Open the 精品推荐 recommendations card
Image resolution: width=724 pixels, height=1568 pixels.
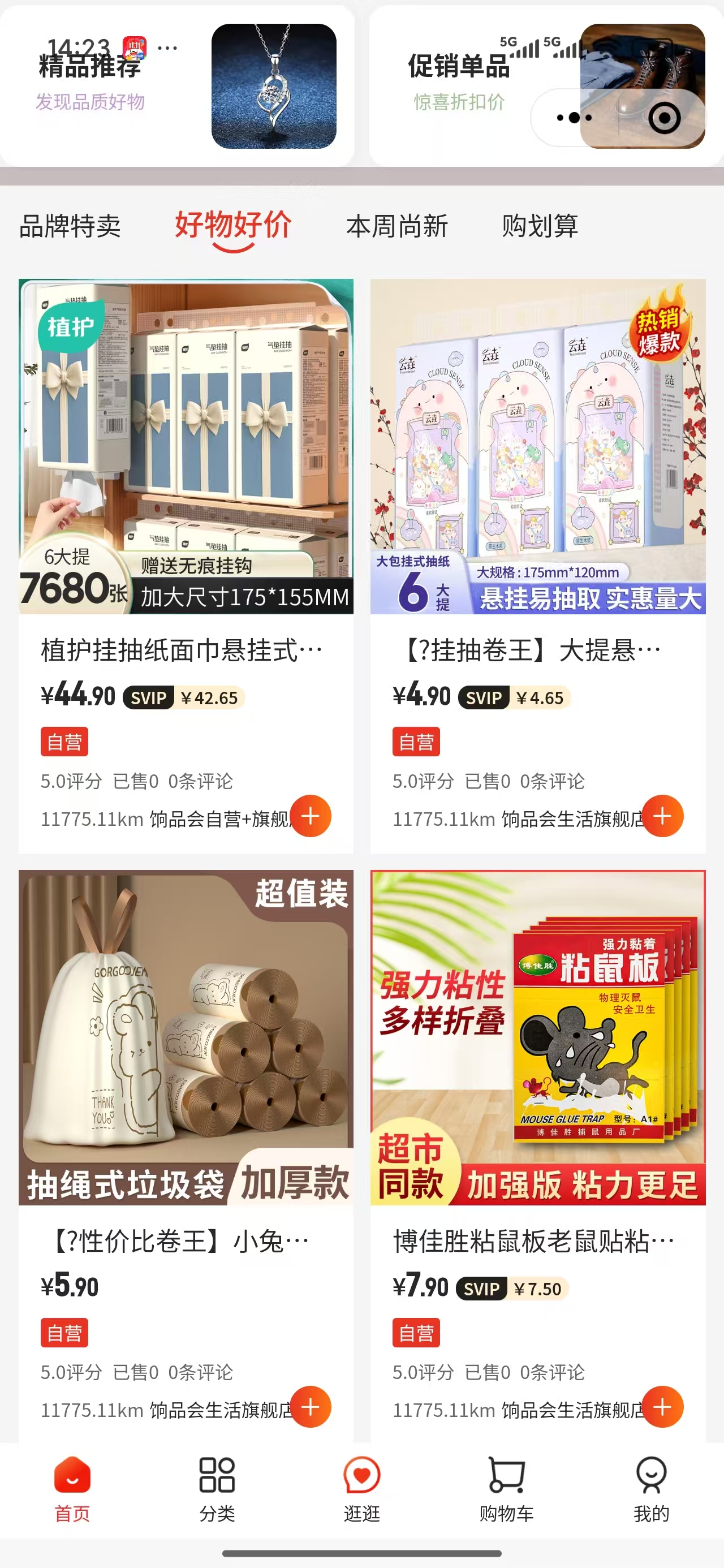(x=176, y=85)
